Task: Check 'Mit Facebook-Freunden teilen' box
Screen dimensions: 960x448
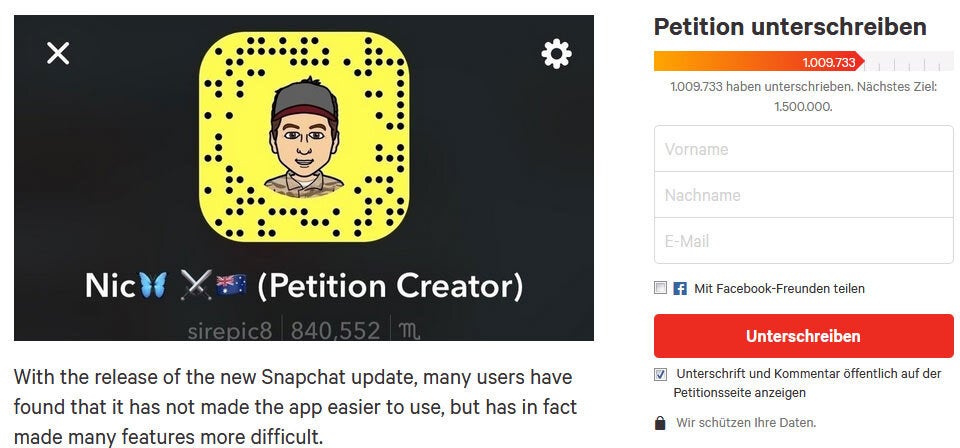Action: (660, 288)
